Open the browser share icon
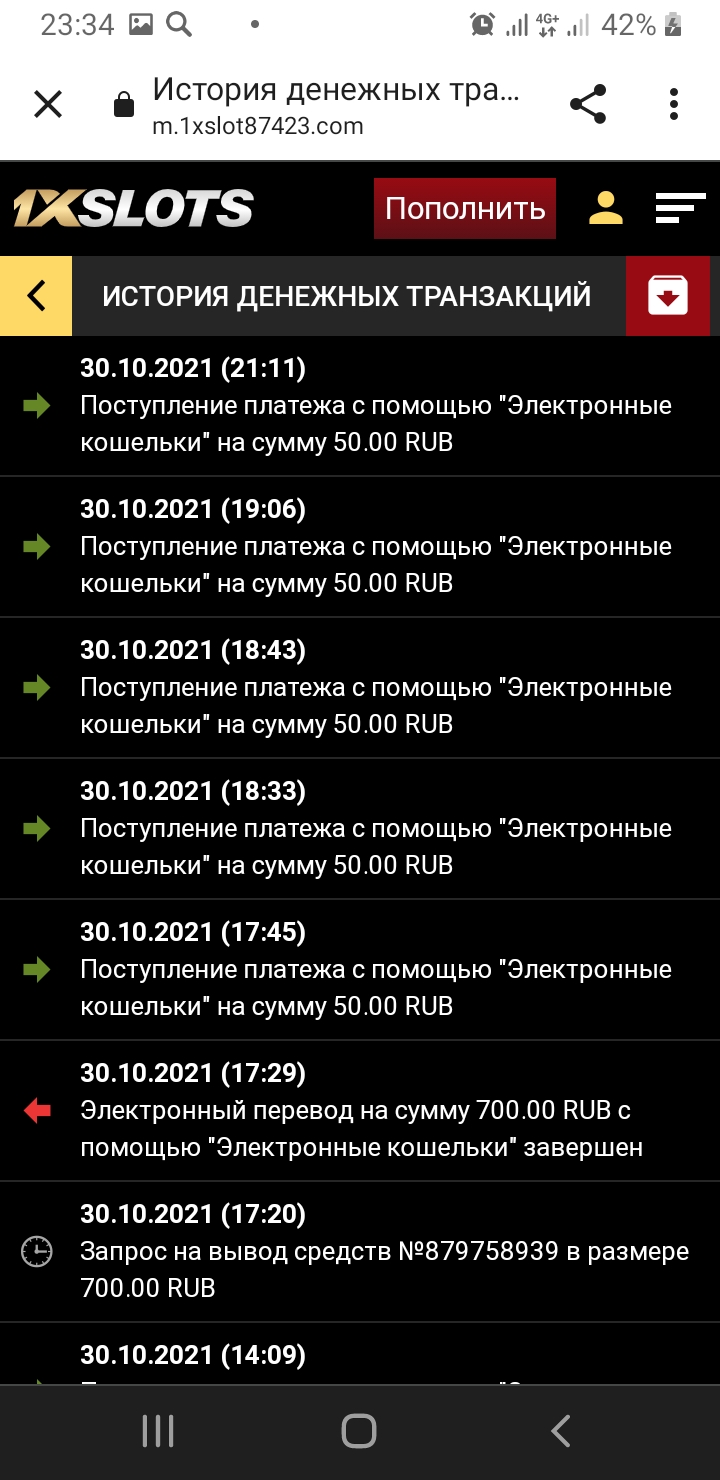This screenshot has height=1480, width=720. pyautogui.click(x=588, y=103)
